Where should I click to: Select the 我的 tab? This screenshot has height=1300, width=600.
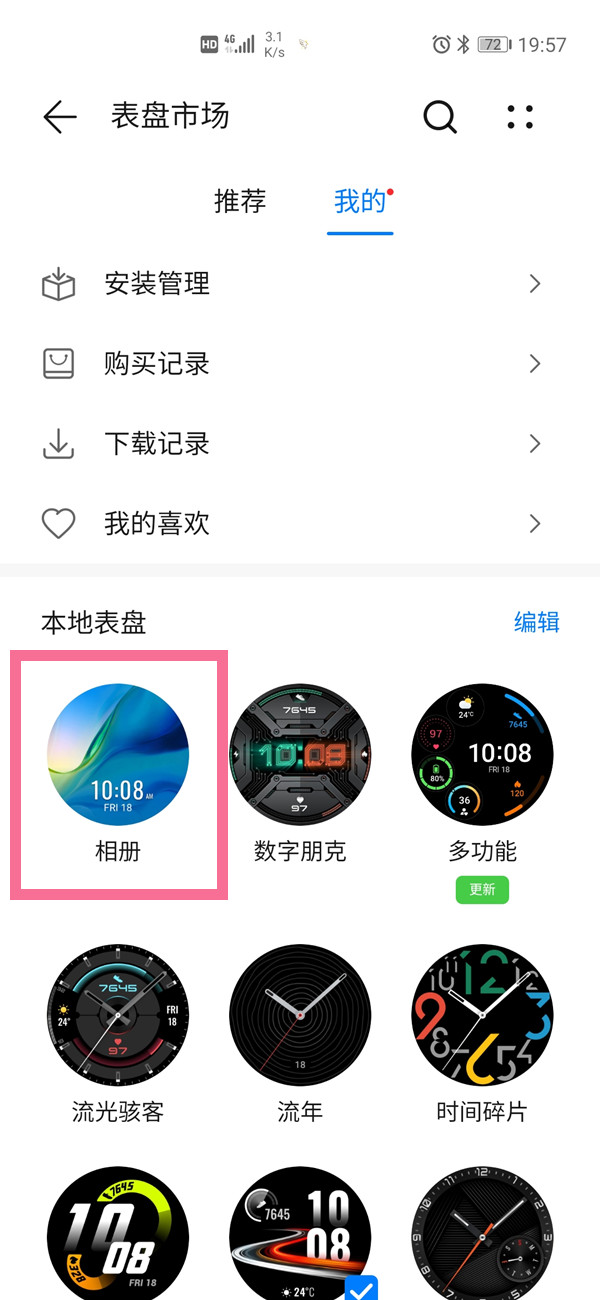[360, 201]
